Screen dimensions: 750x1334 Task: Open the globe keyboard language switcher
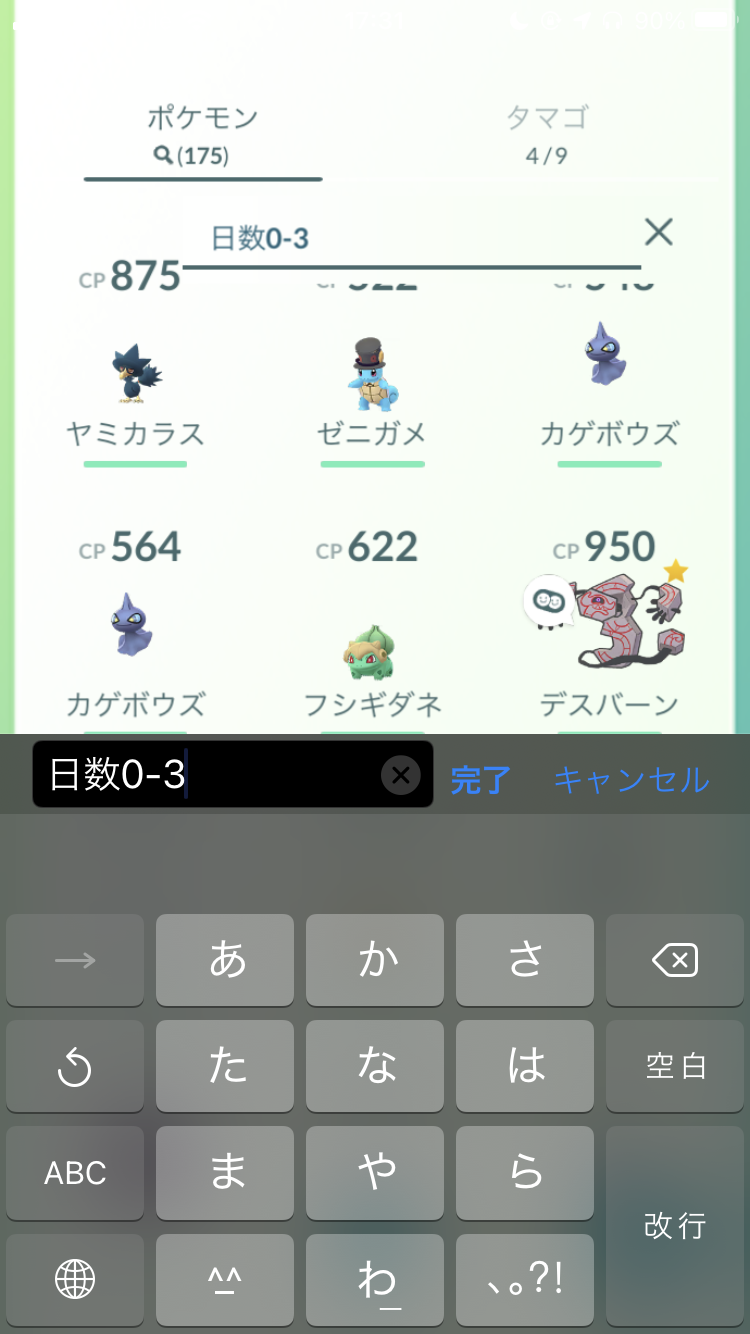[x=75, y=1278]
